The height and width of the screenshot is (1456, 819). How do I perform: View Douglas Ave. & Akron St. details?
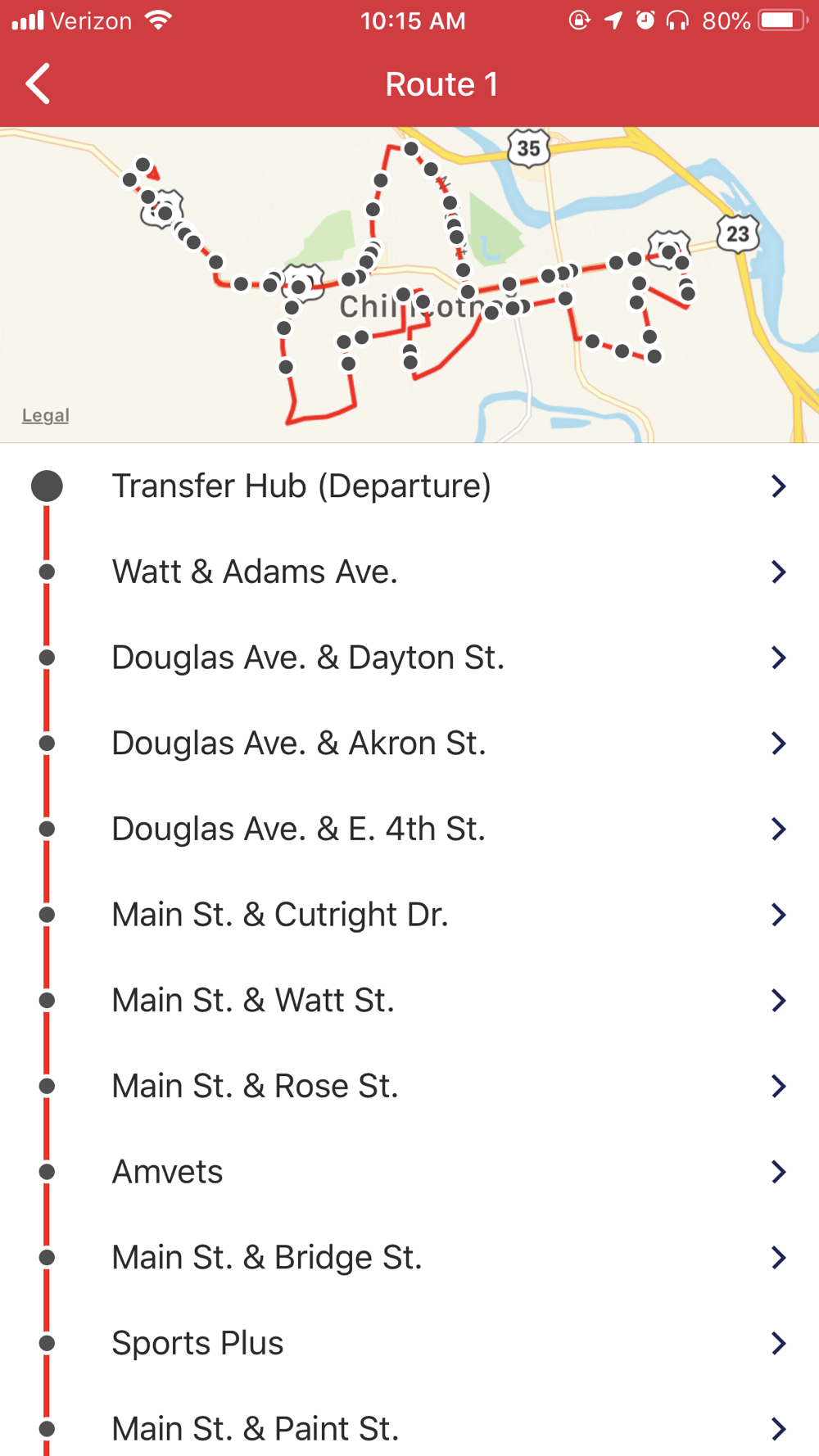point(409,744)
